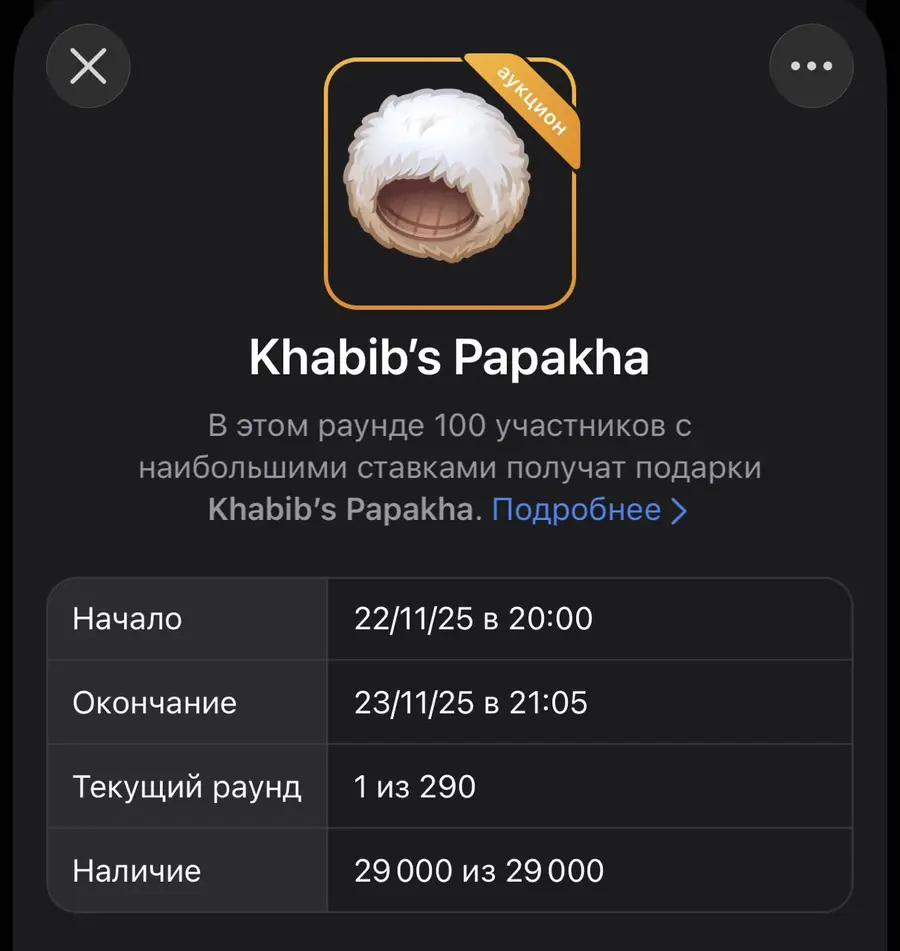
Task: Tap the ellipsis menu in the corner
Action: (811, 66)
